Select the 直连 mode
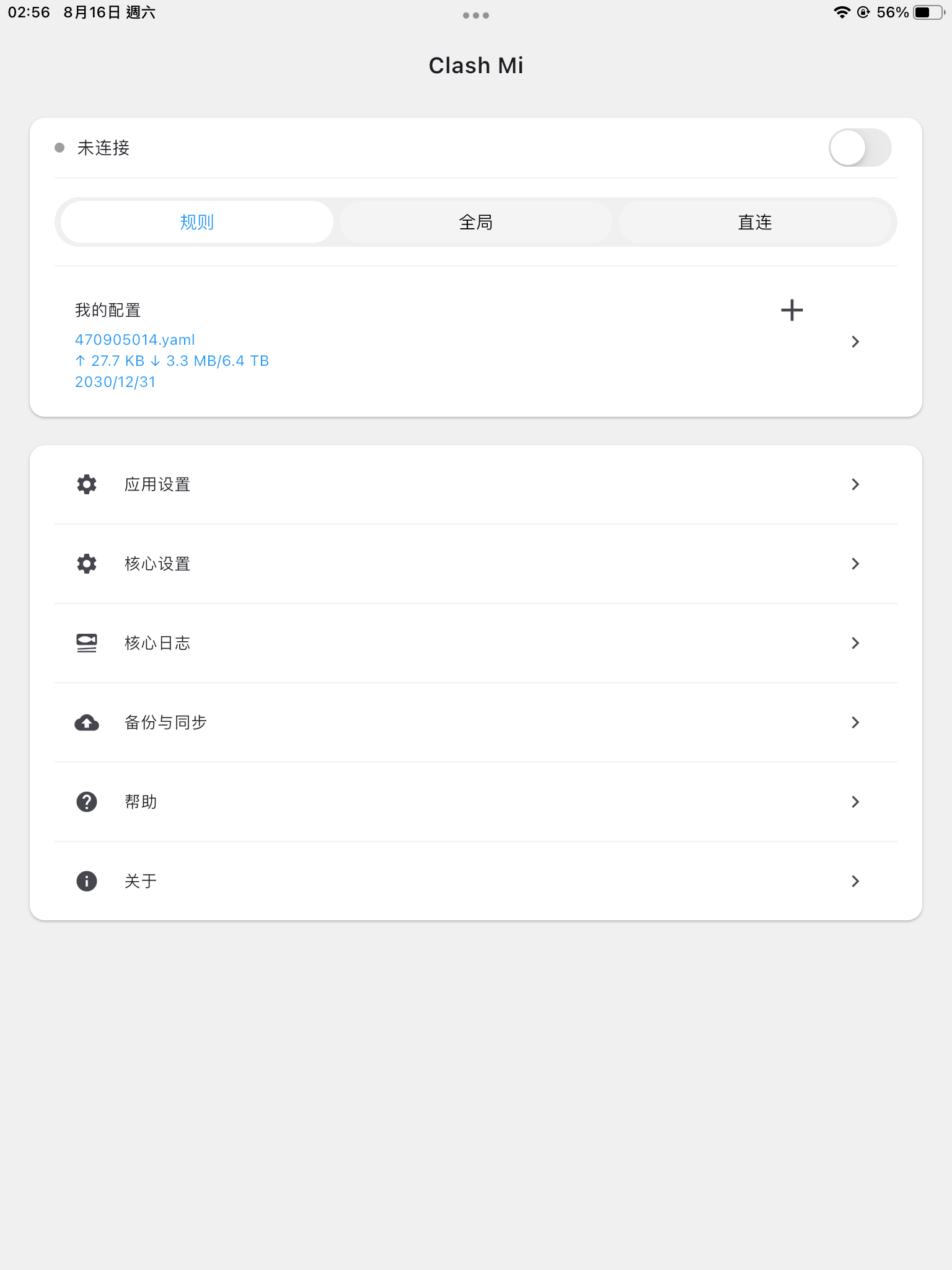Viewport: 952px width, 1270px height. point(754,222)
